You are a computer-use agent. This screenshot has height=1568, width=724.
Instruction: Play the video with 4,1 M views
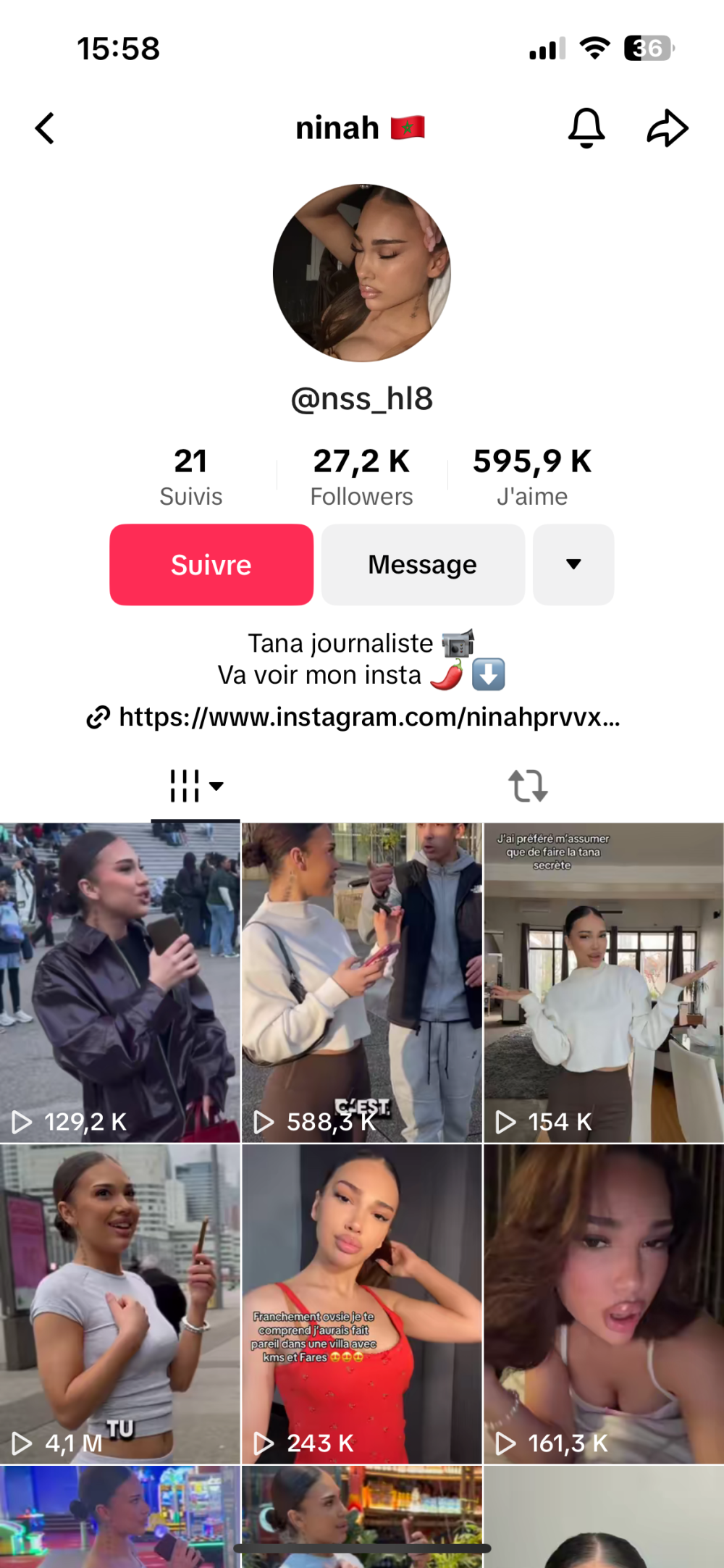[x=119, y=1304]
